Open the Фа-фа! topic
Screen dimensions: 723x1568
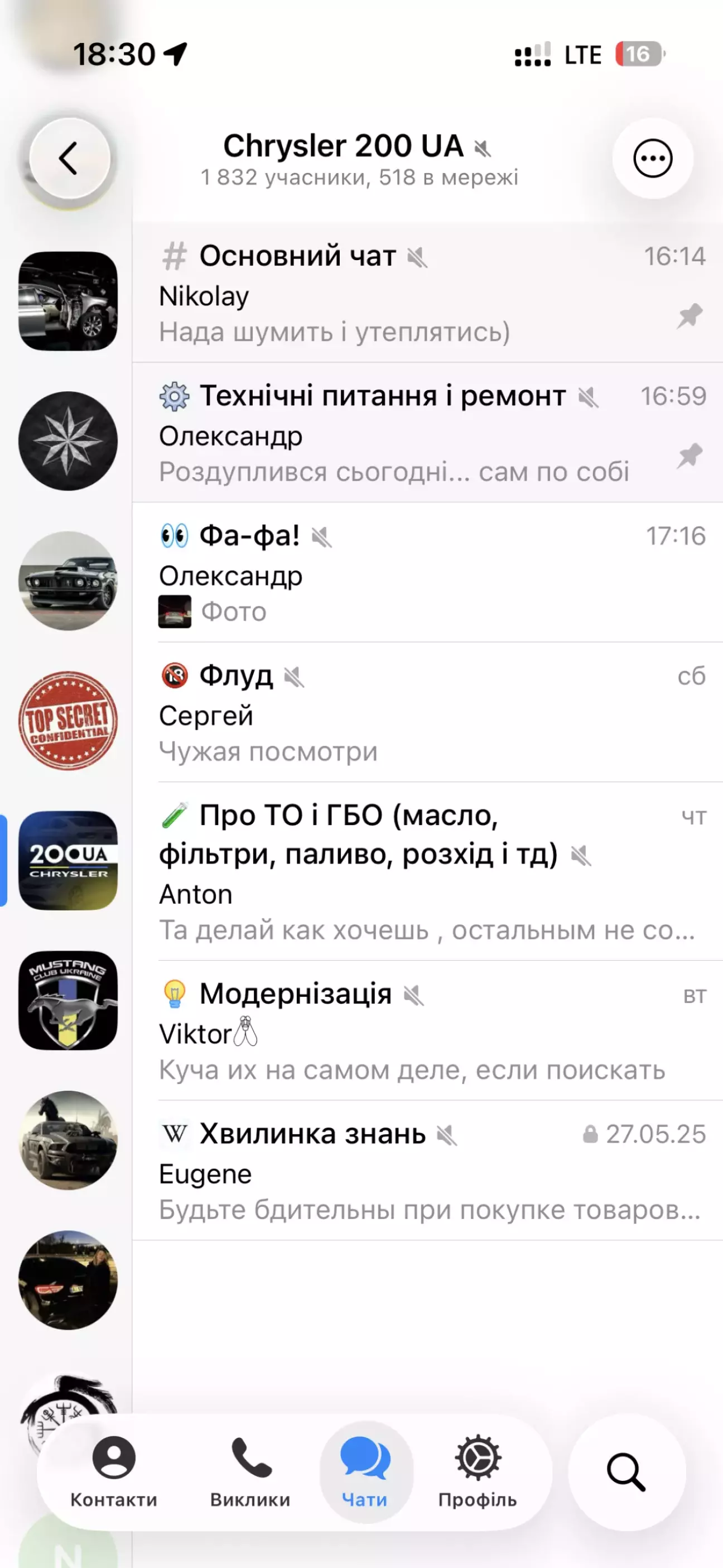point(426,573)
